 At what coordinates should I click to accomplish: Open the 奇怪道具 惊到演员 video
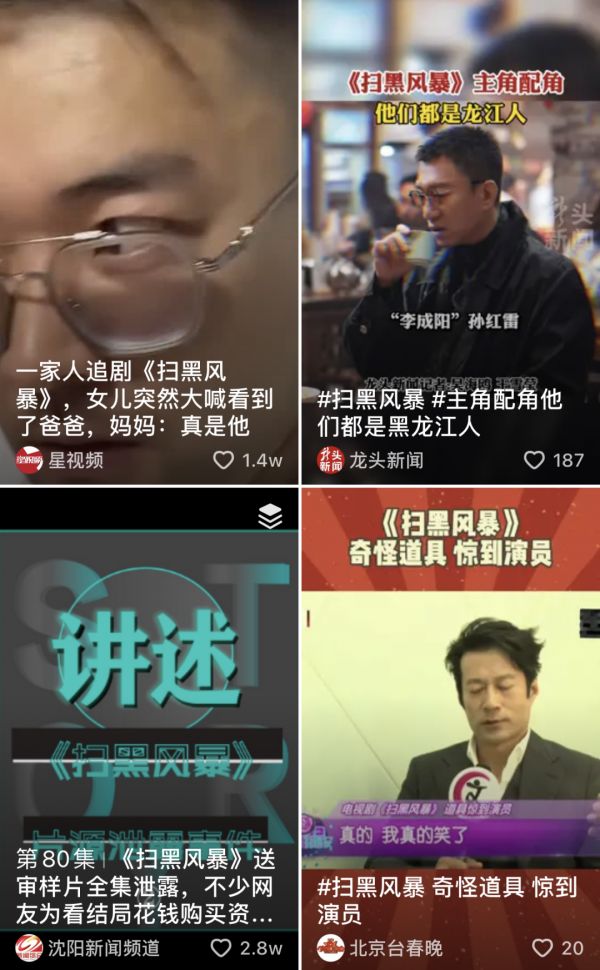pos(450,700)
